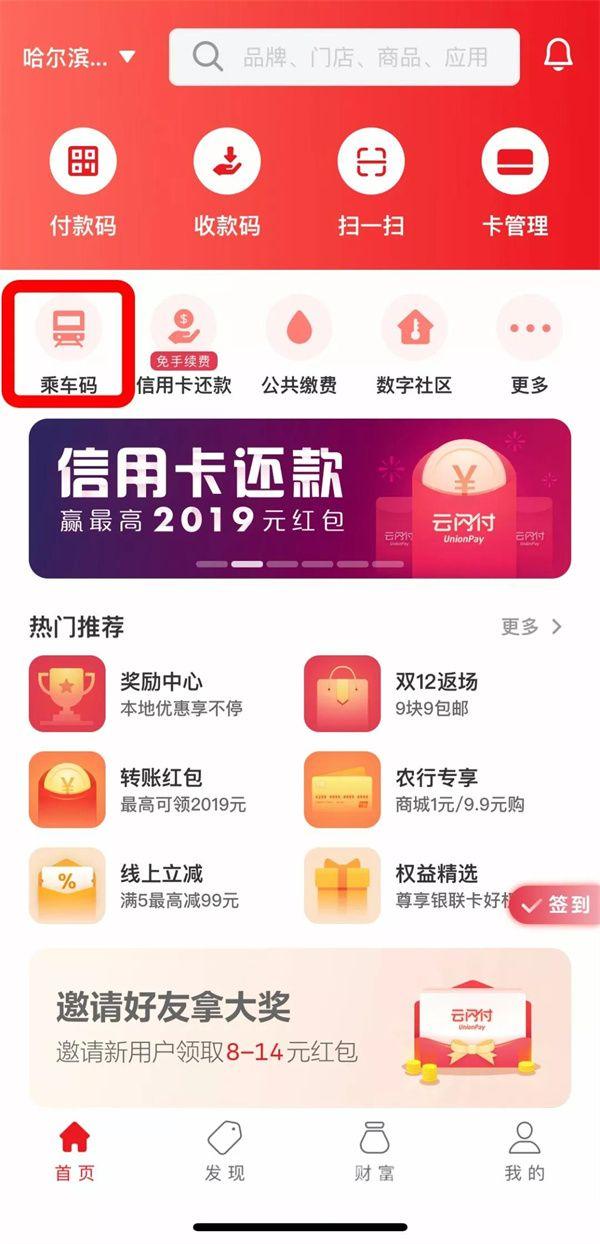The height and width of the screenshot is (1244, 600).
Task: Open the 信用卡还款 red packet banner
Action: [300, 498]
